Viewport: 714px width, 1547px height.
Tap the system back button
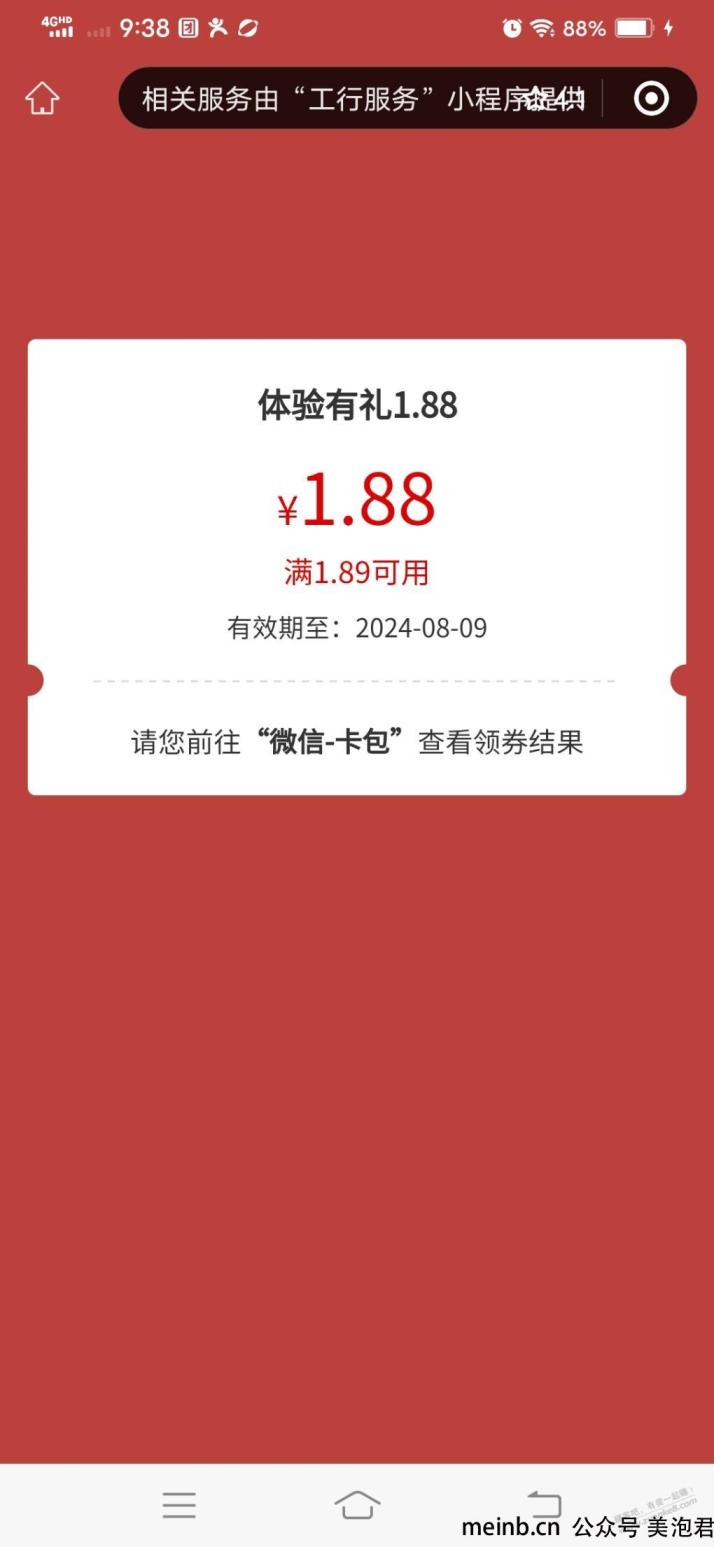tap(543, 1504)
